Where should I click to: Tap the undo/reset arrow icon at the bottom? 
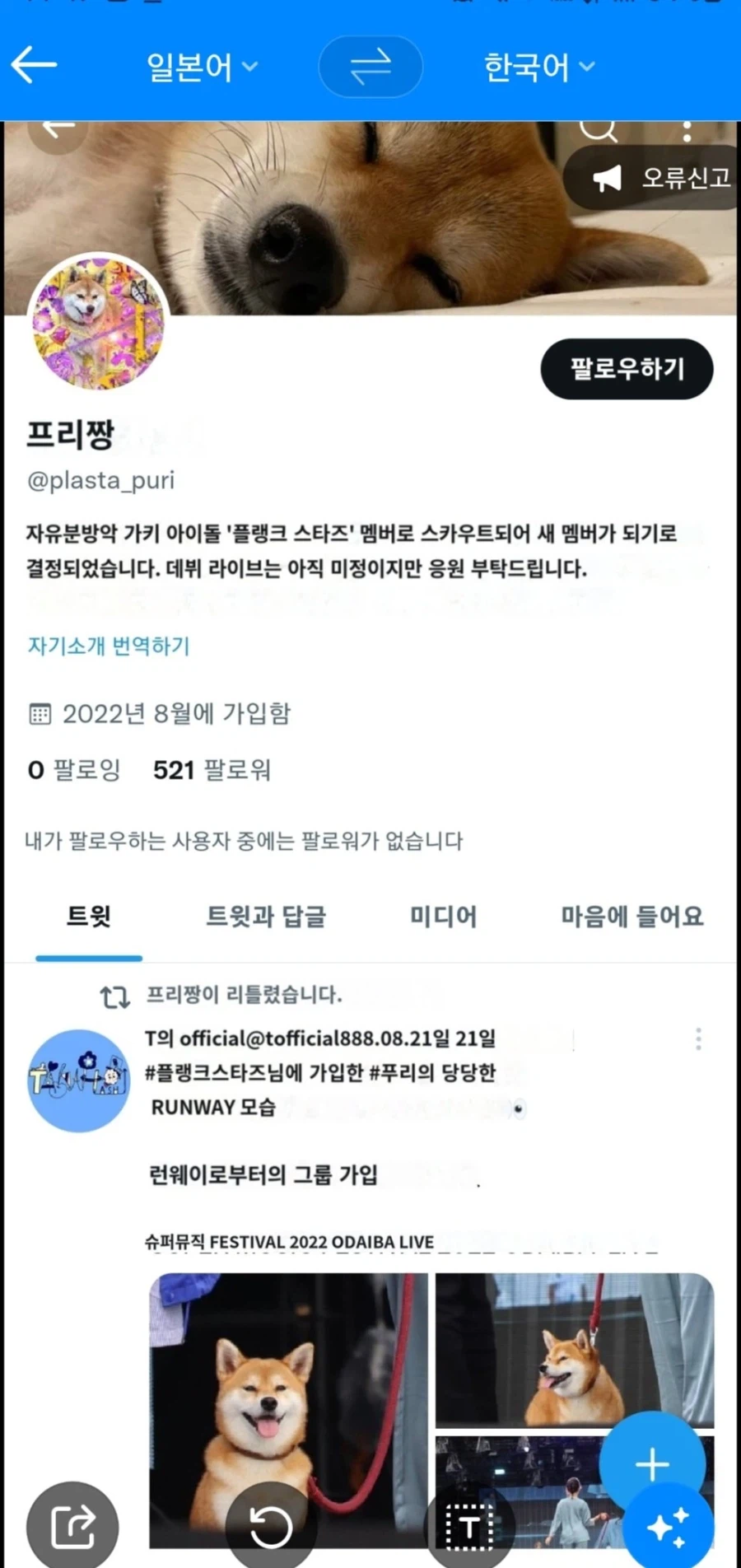tap(271, 1524)
